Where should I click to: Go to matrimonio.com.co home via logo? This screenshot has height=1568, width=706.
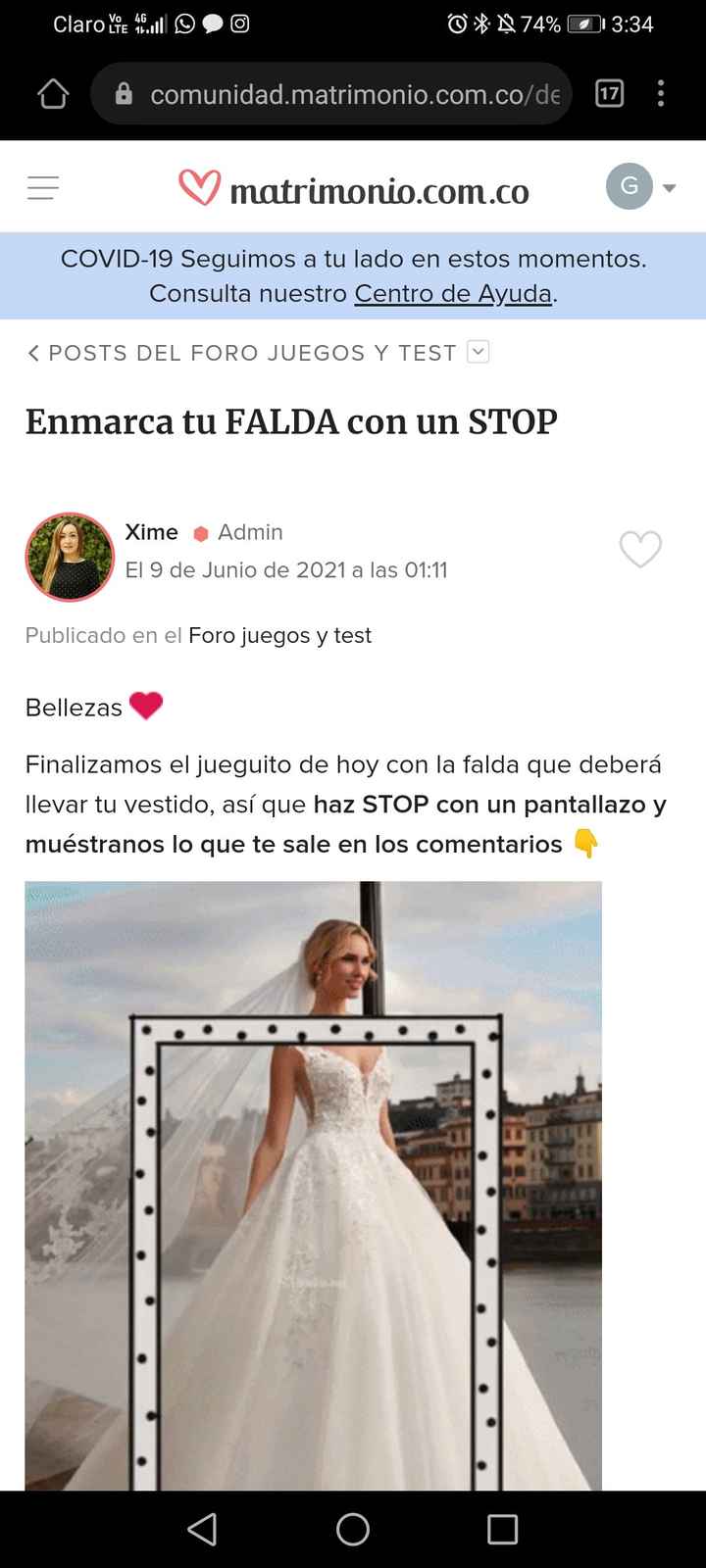(354, 187)
